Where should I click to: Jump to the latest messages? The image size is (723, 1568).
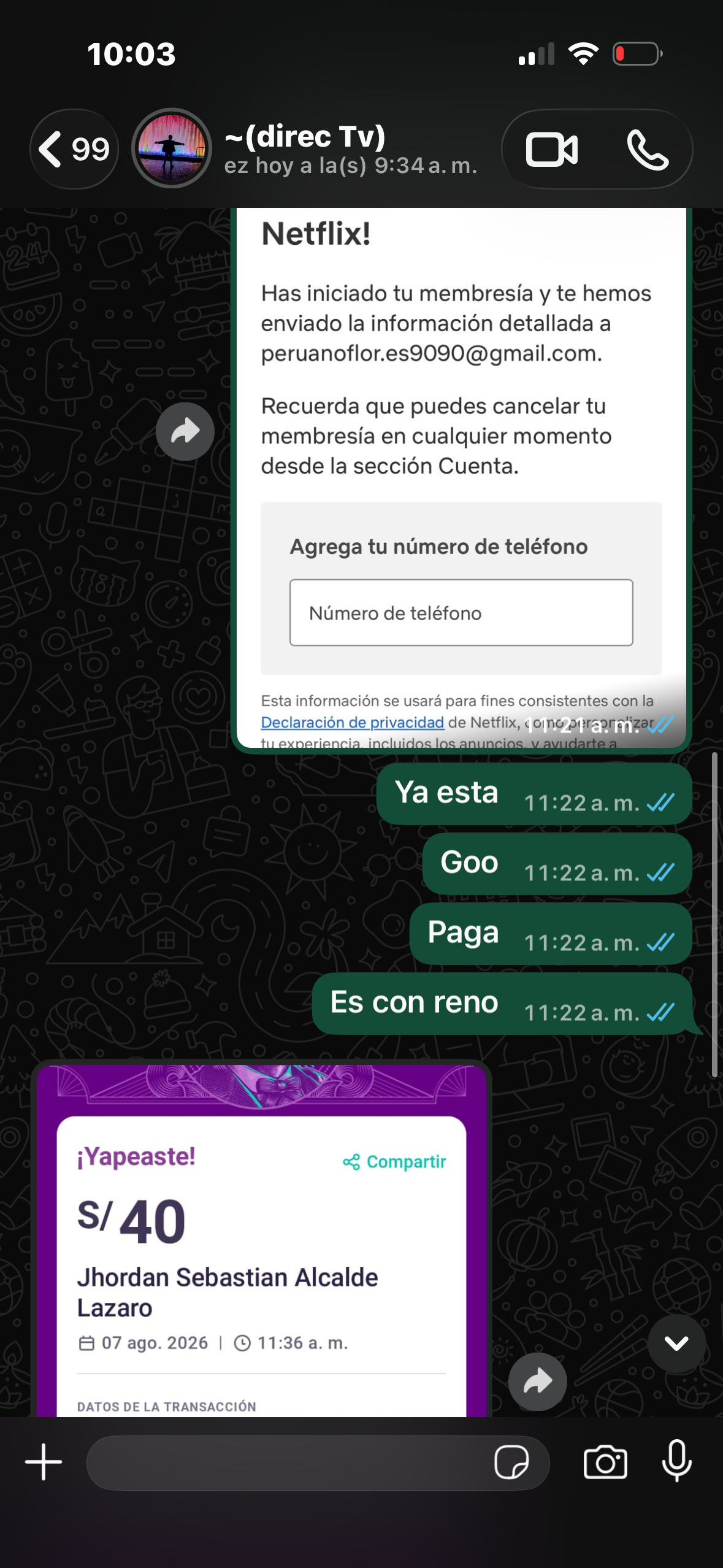pyautogui.click(x=676, y=1343)
